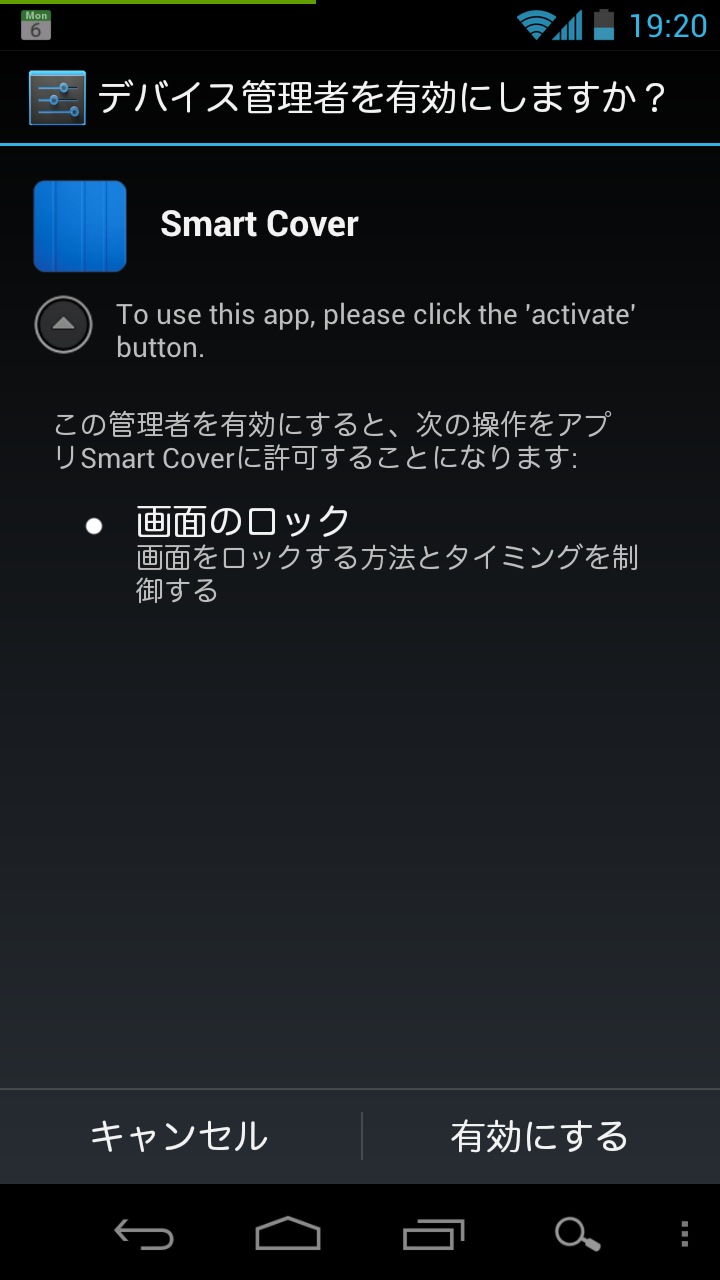720x1280 pixels.
Task: Go back using the navigation bar
Action: [x=144, y=1234]
